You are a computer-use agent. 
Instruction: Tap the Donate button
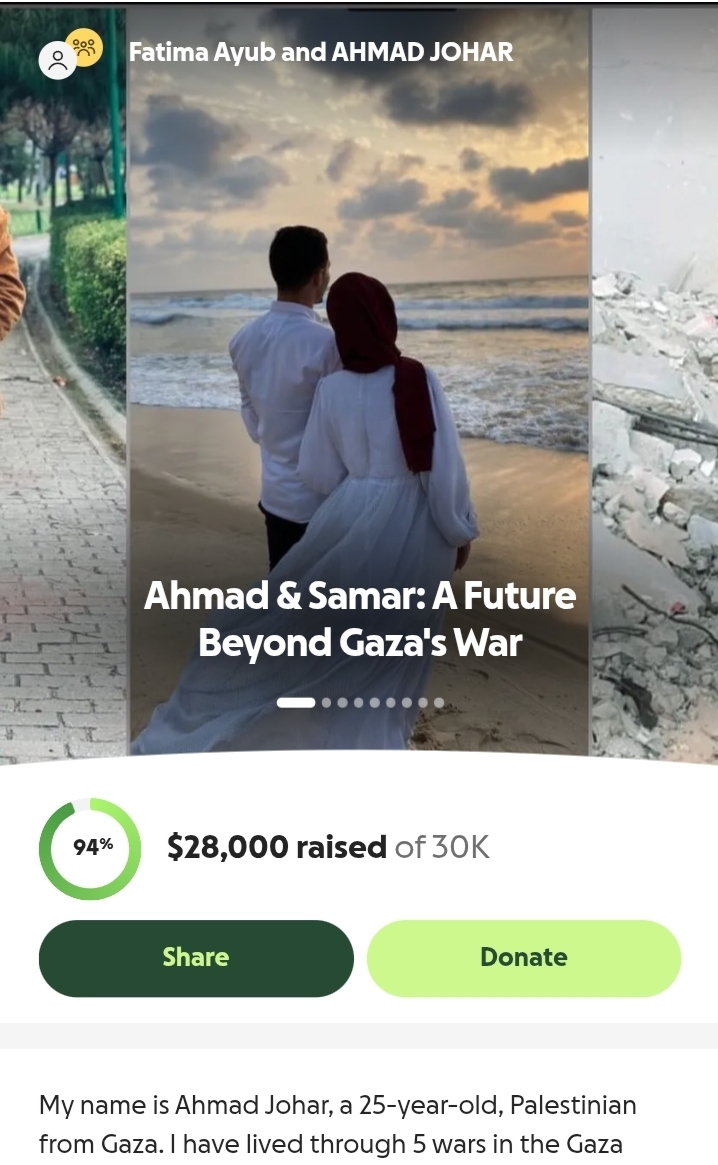523,957
